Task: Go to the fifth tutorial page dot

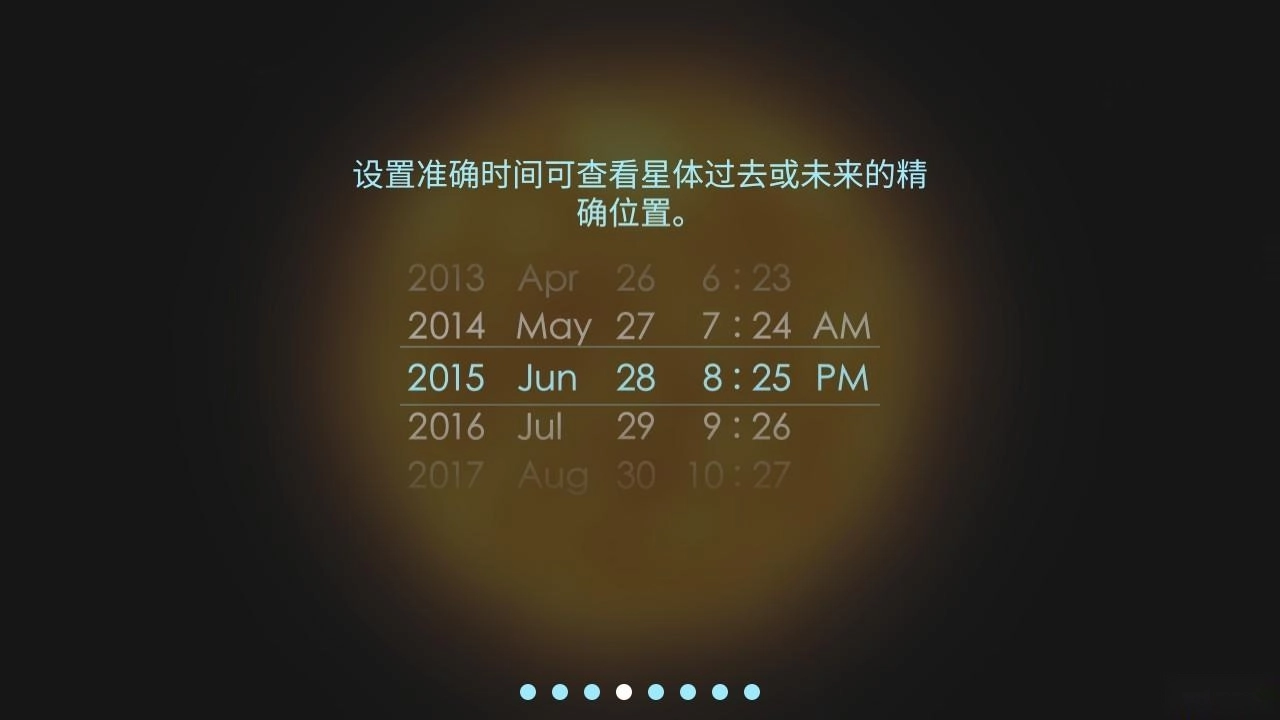Action: 656,692
